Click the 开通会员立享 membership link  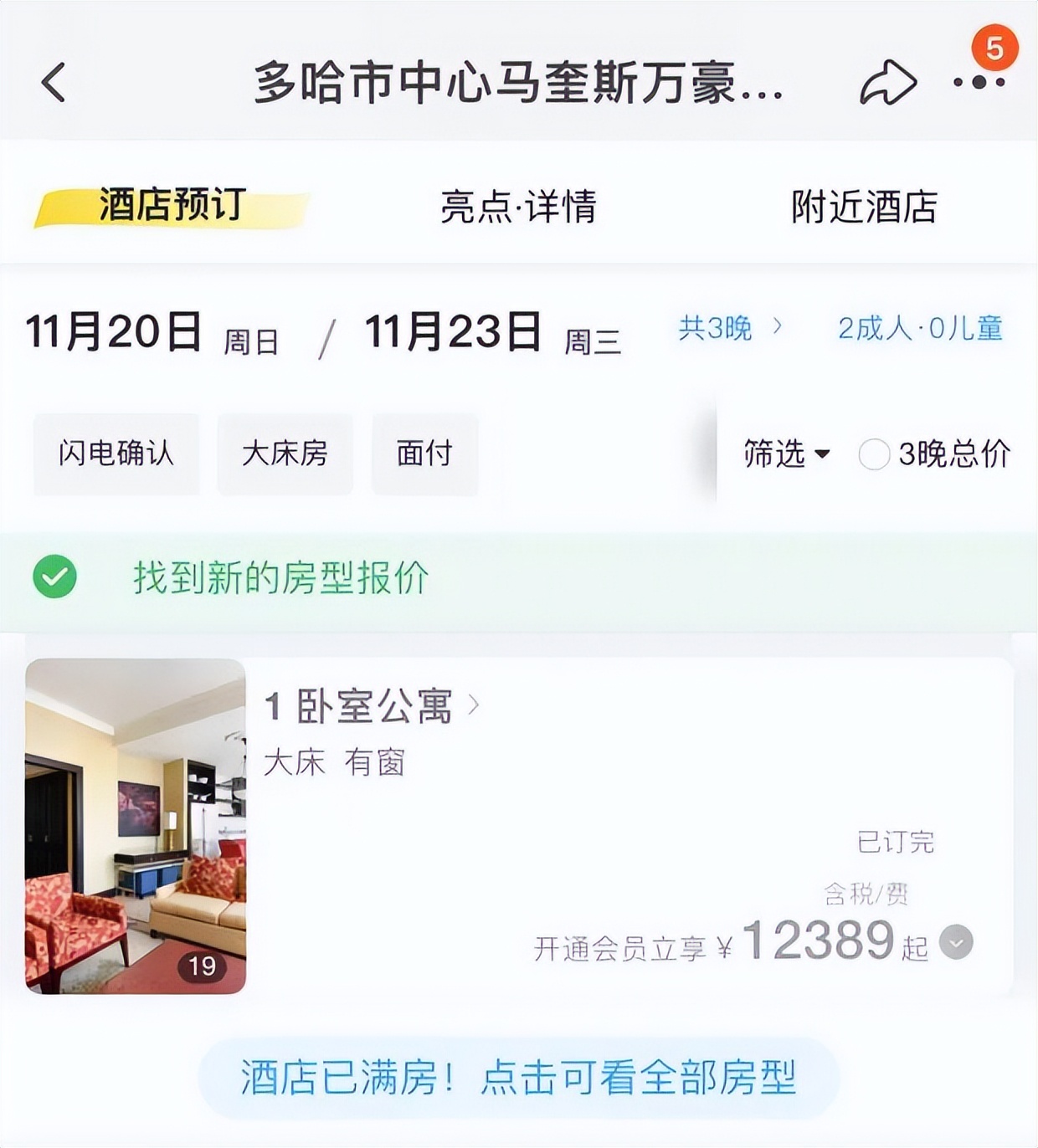[624, 945]
